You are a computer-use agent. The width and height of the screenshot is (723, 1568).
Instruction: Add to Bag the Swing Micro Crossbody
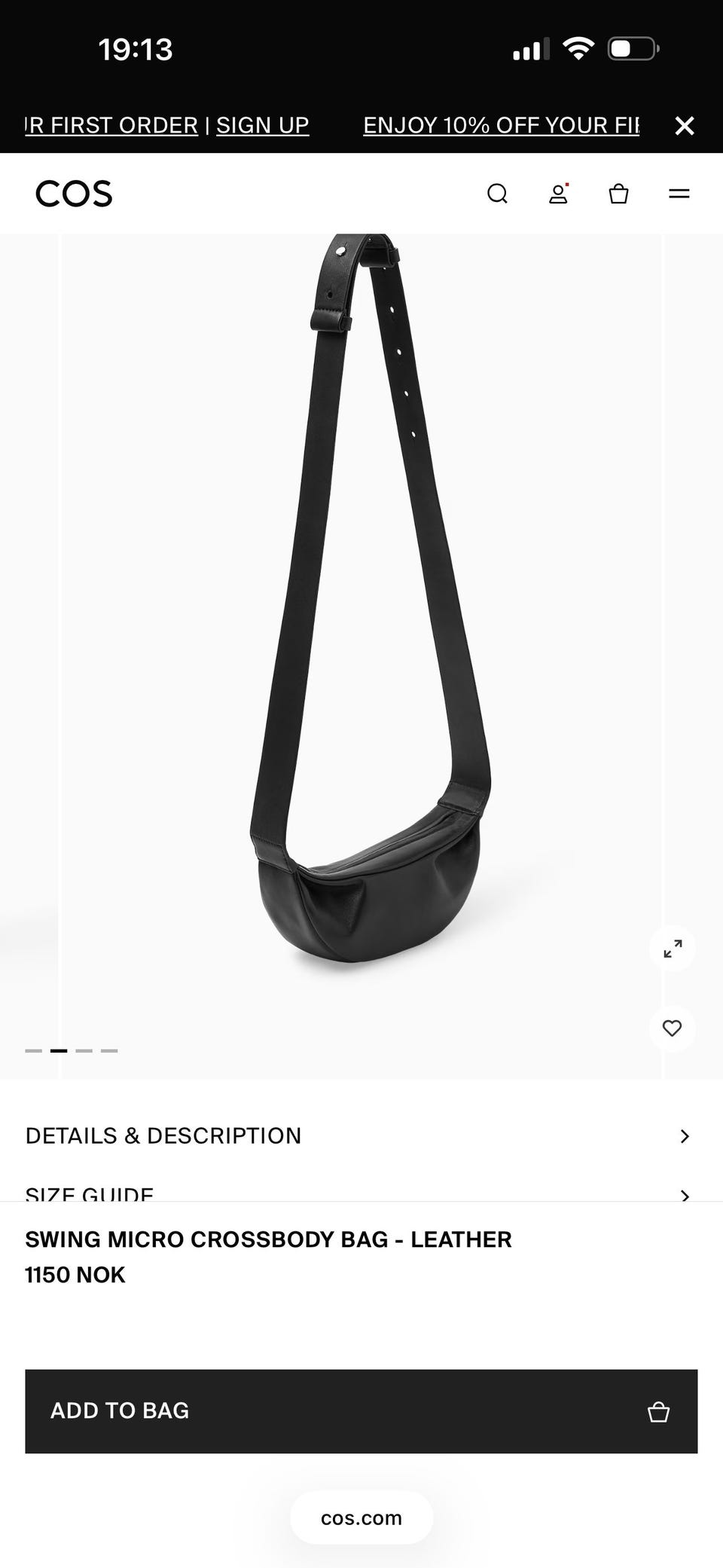coord(361,1411)
